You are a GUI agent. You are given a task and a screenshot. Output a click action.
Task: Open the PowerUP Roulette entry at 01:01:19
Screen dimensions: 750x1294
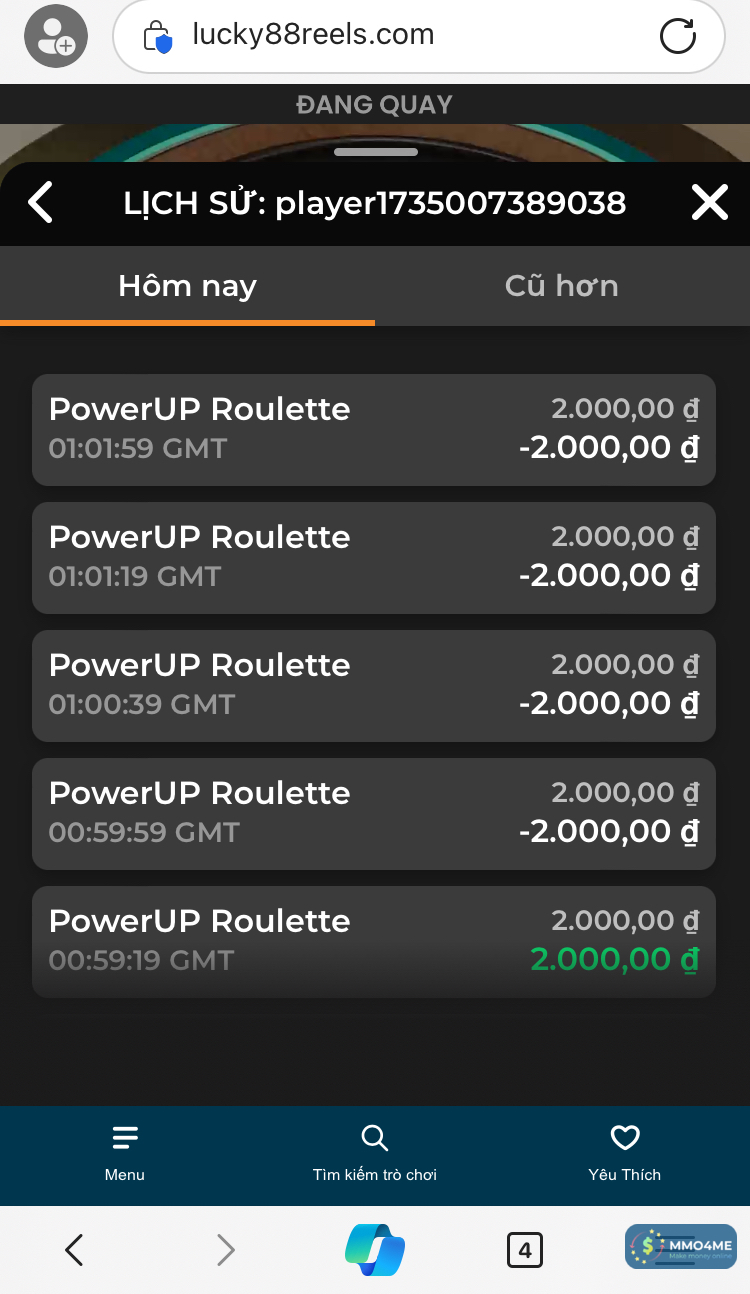coord(374,558)
